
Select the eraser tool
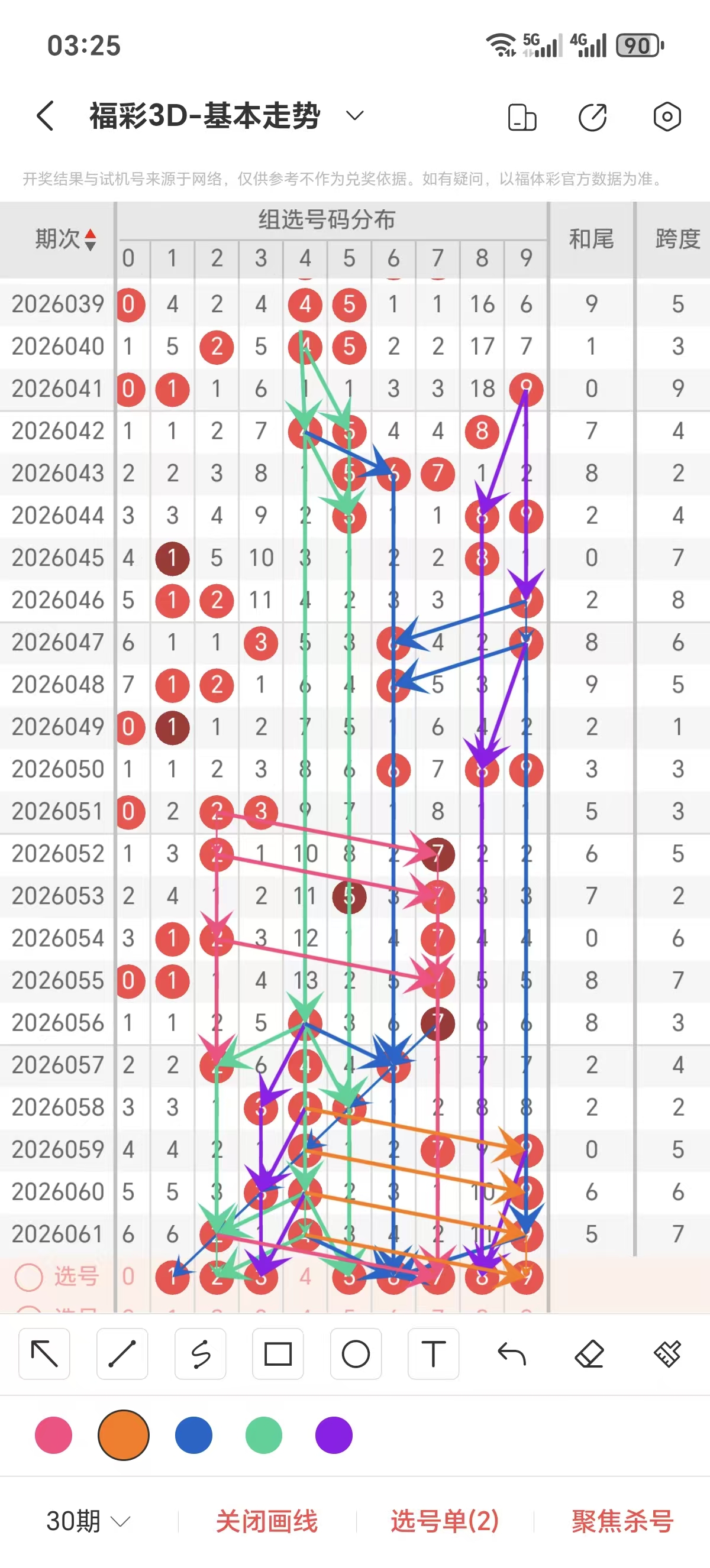[589, 1354]
